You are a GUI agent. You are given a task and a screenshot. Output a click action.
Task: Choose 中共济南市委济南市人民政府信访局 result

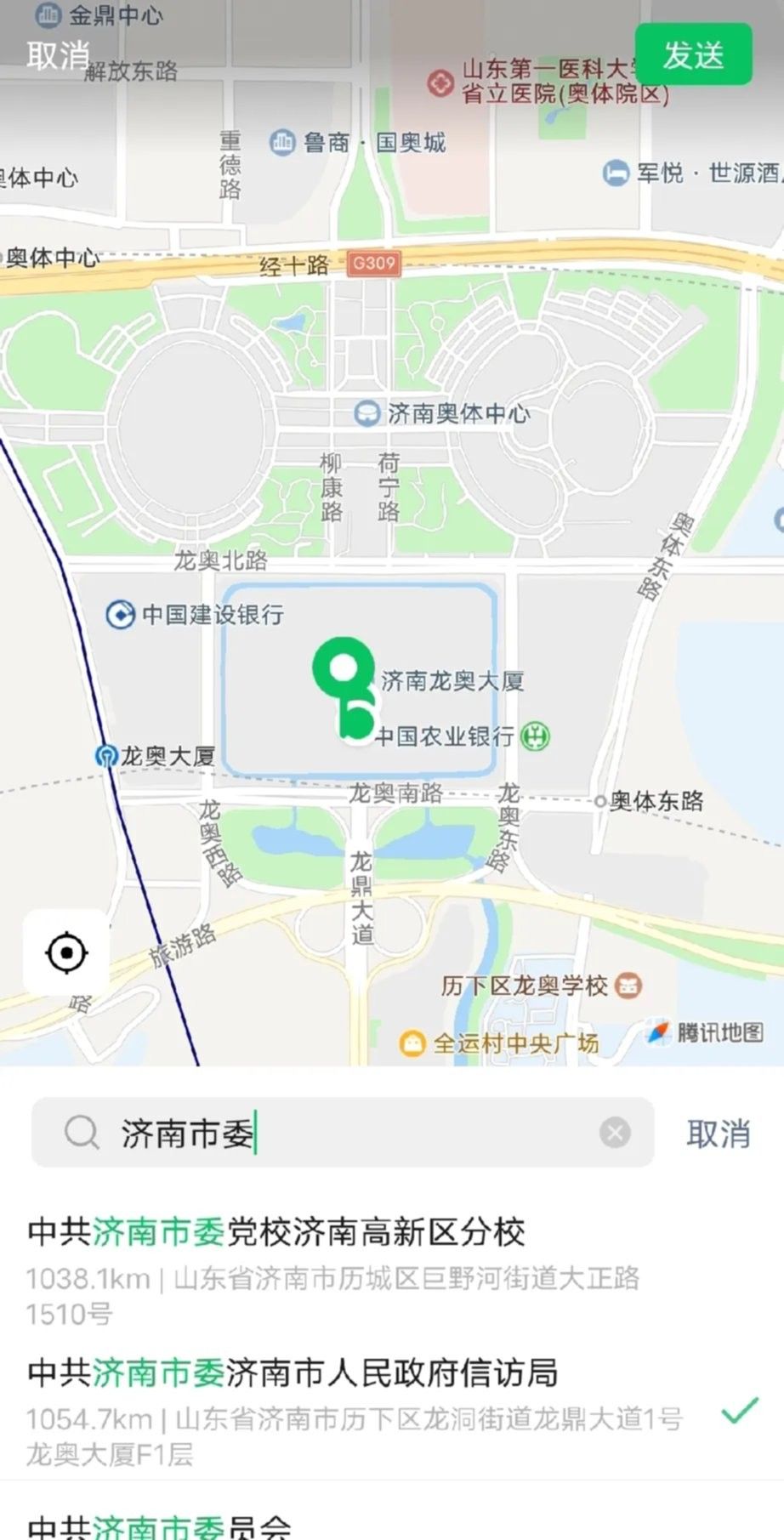click(x=340, y=1410)
